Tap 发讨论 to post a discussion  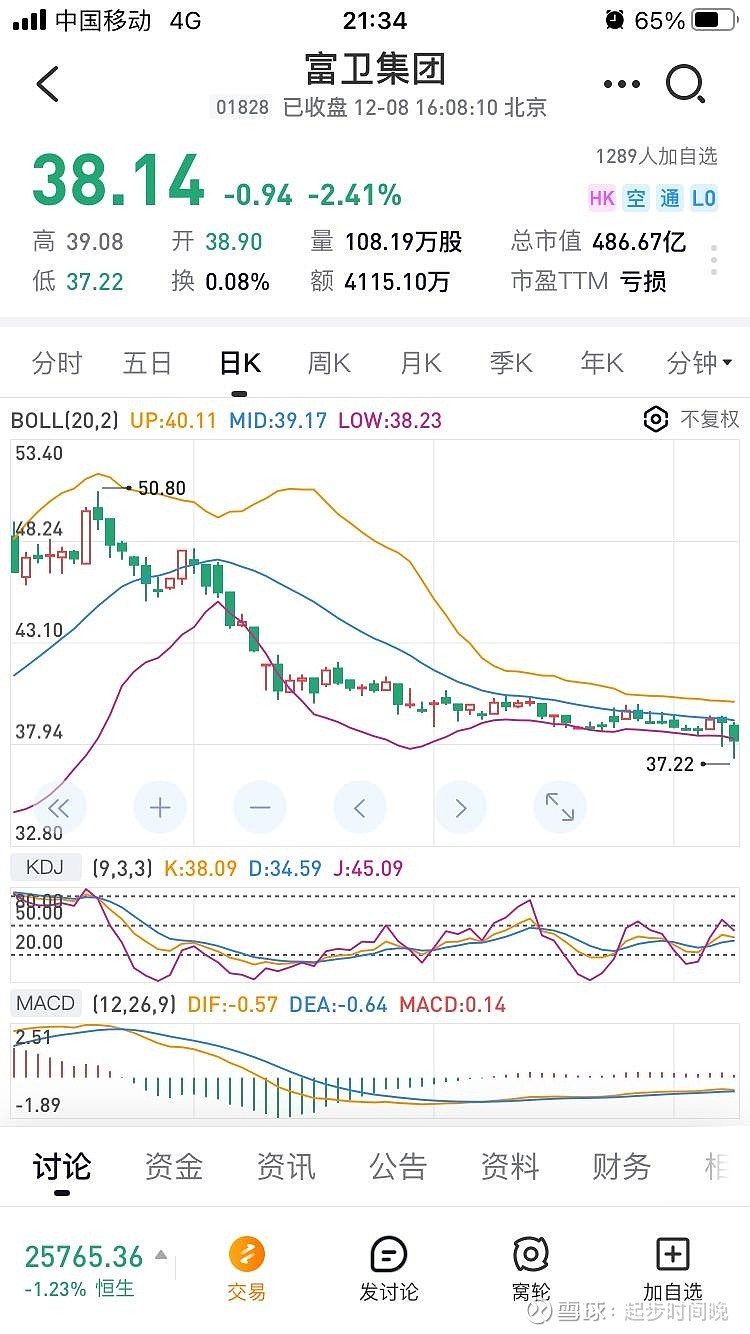coord(389,1269)
